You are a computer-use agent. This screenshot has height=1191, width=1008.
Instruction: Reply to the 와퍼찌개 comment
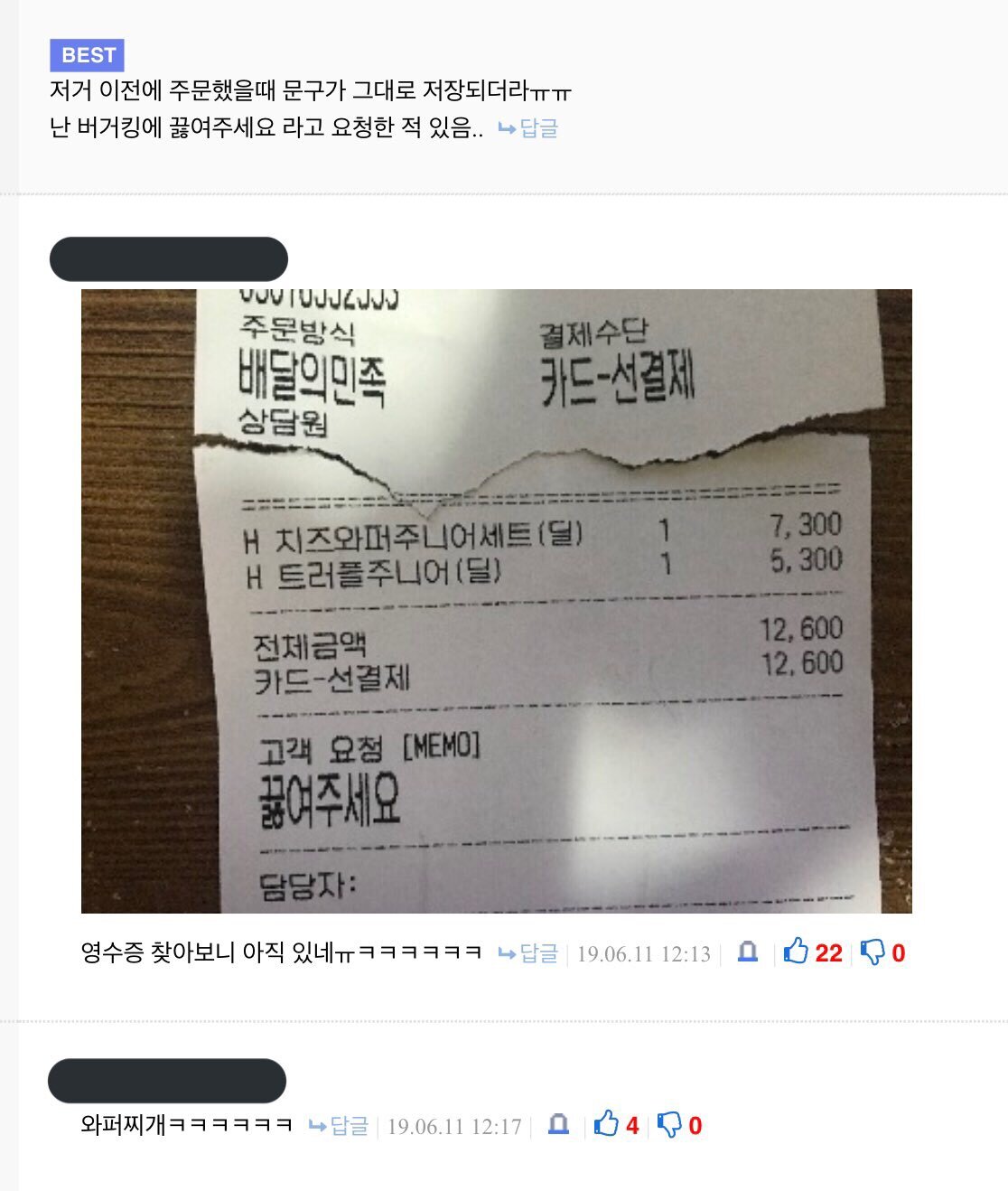click(x=340, y=1126)
